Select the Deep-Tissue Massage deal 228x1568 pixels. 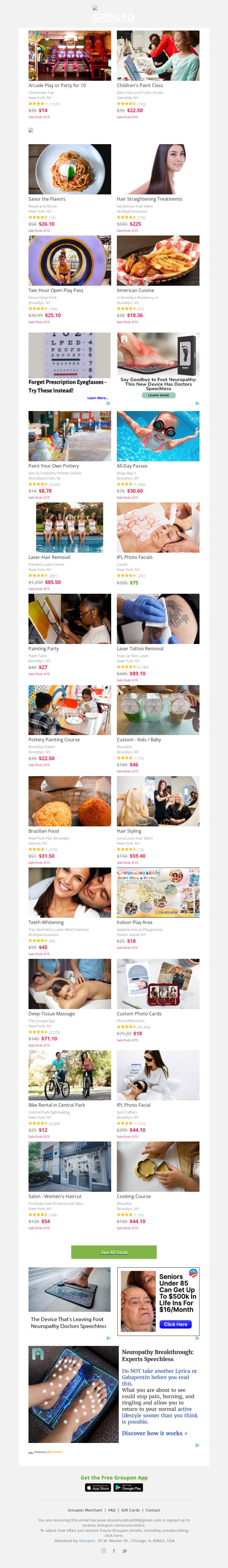tap(69, 984)
